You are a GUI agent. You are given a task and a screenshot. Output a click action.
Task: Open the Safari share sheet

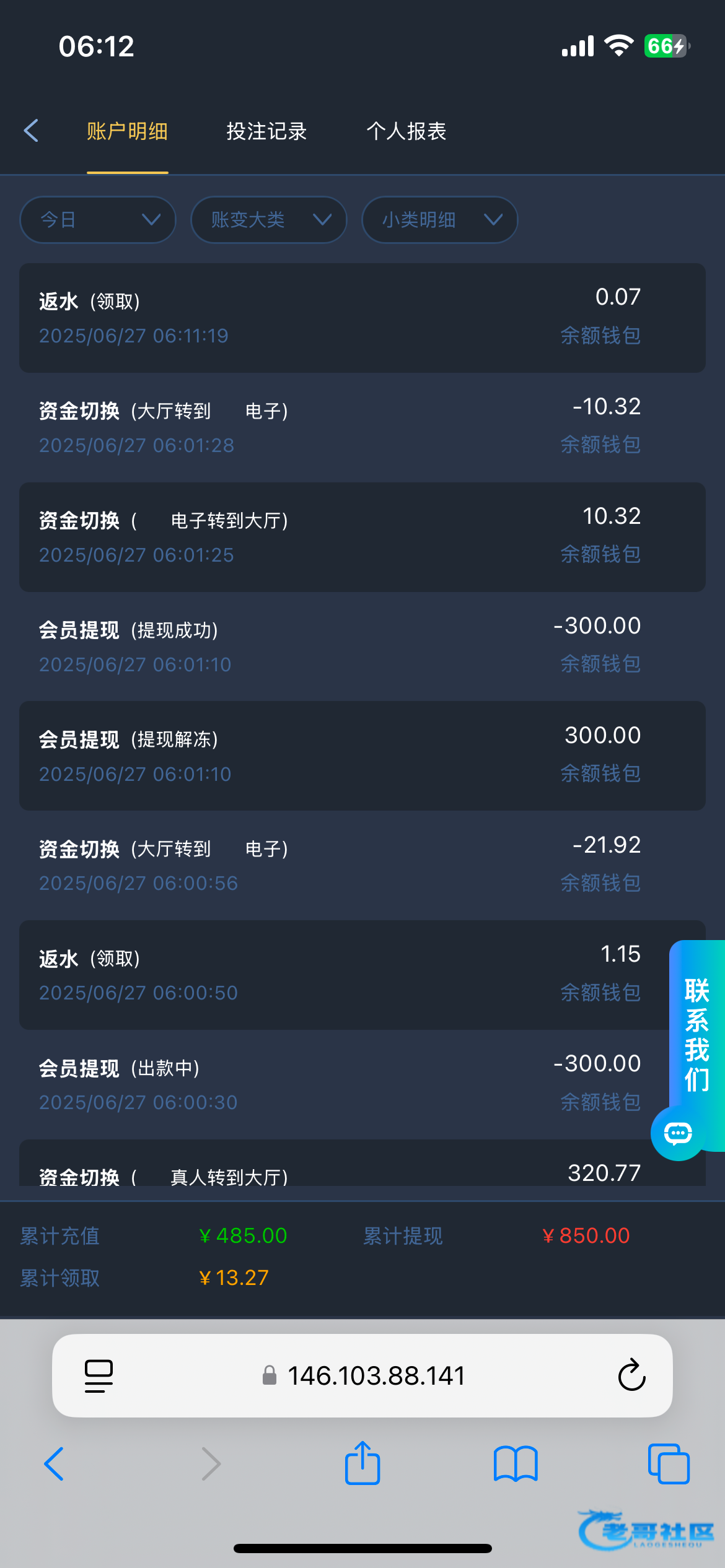click(362, 1463)
